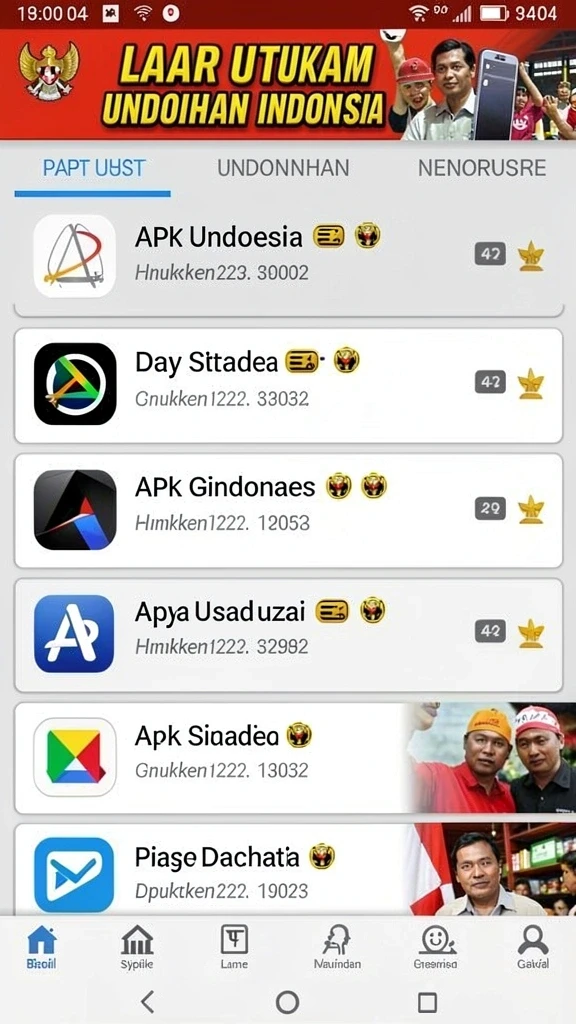
Task: Open the Gaival profile tab
Action: (x=533, y=948)
